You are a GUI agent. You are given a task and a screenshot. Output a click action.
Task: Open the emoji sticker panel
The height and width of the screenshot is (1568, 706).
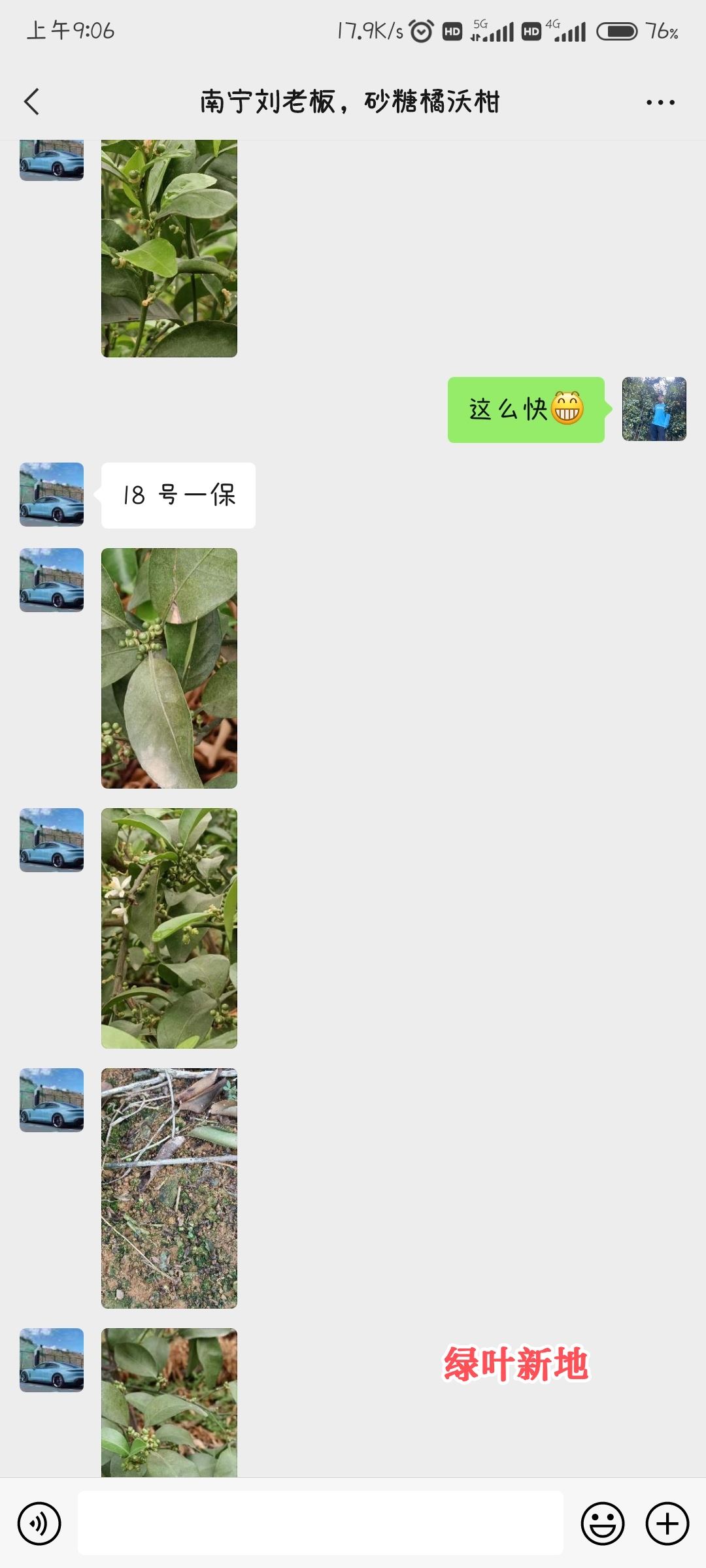602,1524
